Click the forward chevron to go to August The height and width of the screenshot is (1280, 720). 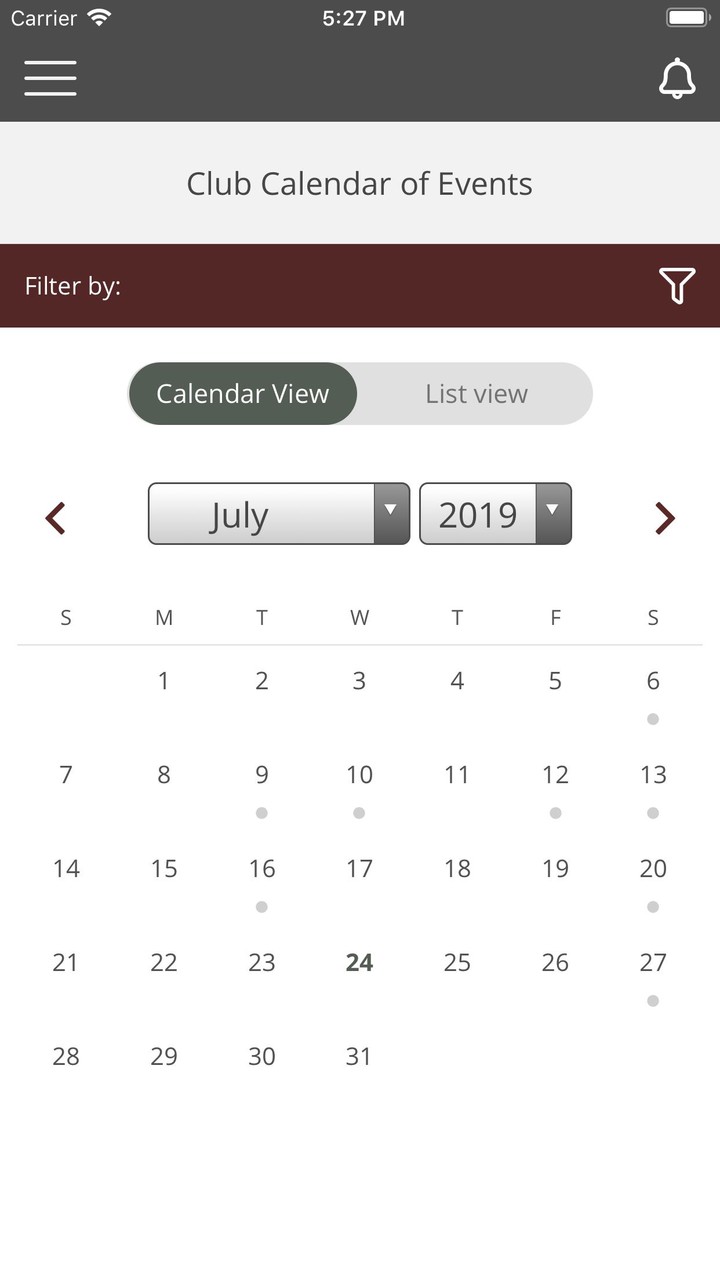pos(664,517)
